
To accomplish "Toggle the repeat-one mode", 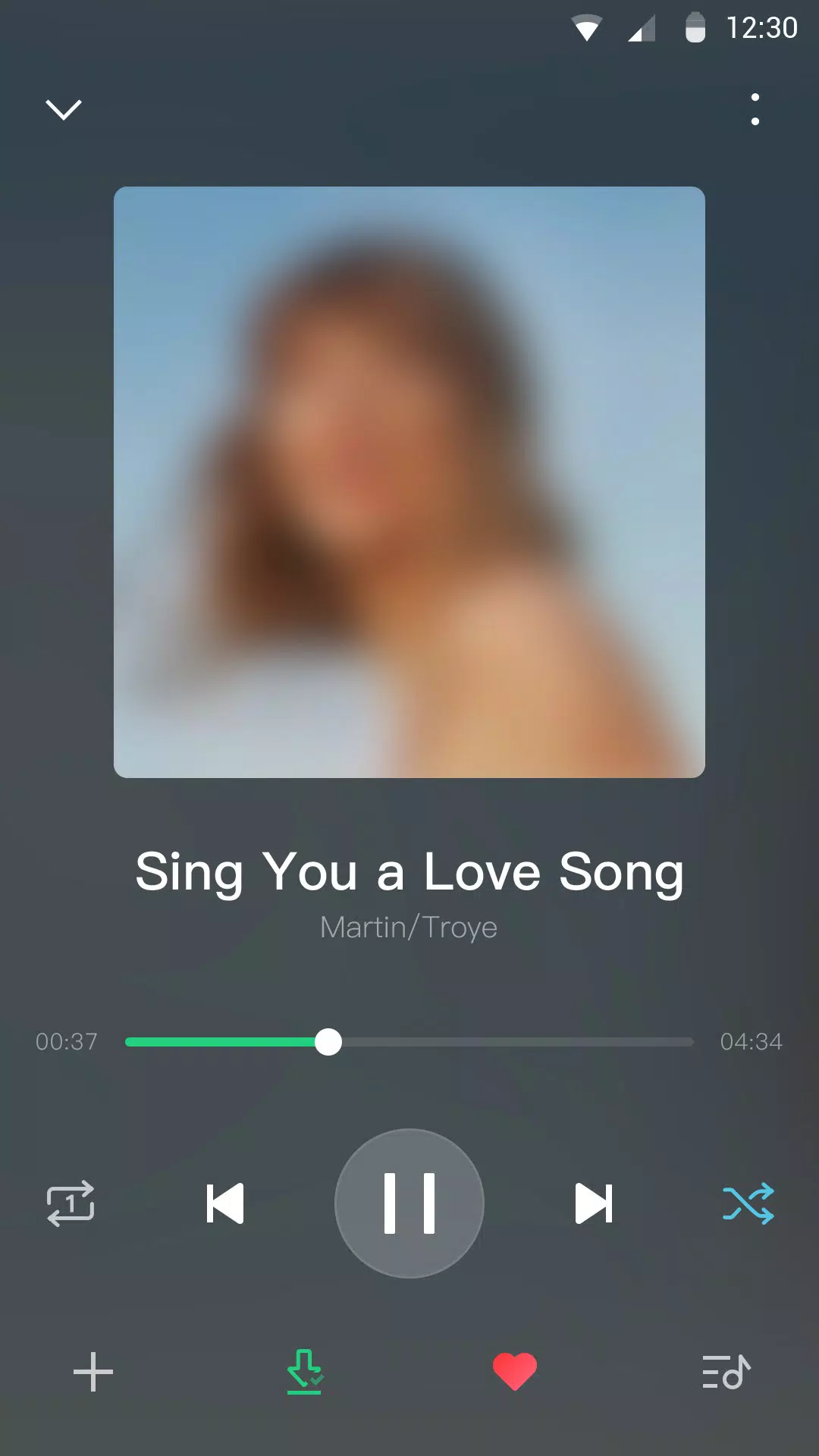I will (71, 1203).
